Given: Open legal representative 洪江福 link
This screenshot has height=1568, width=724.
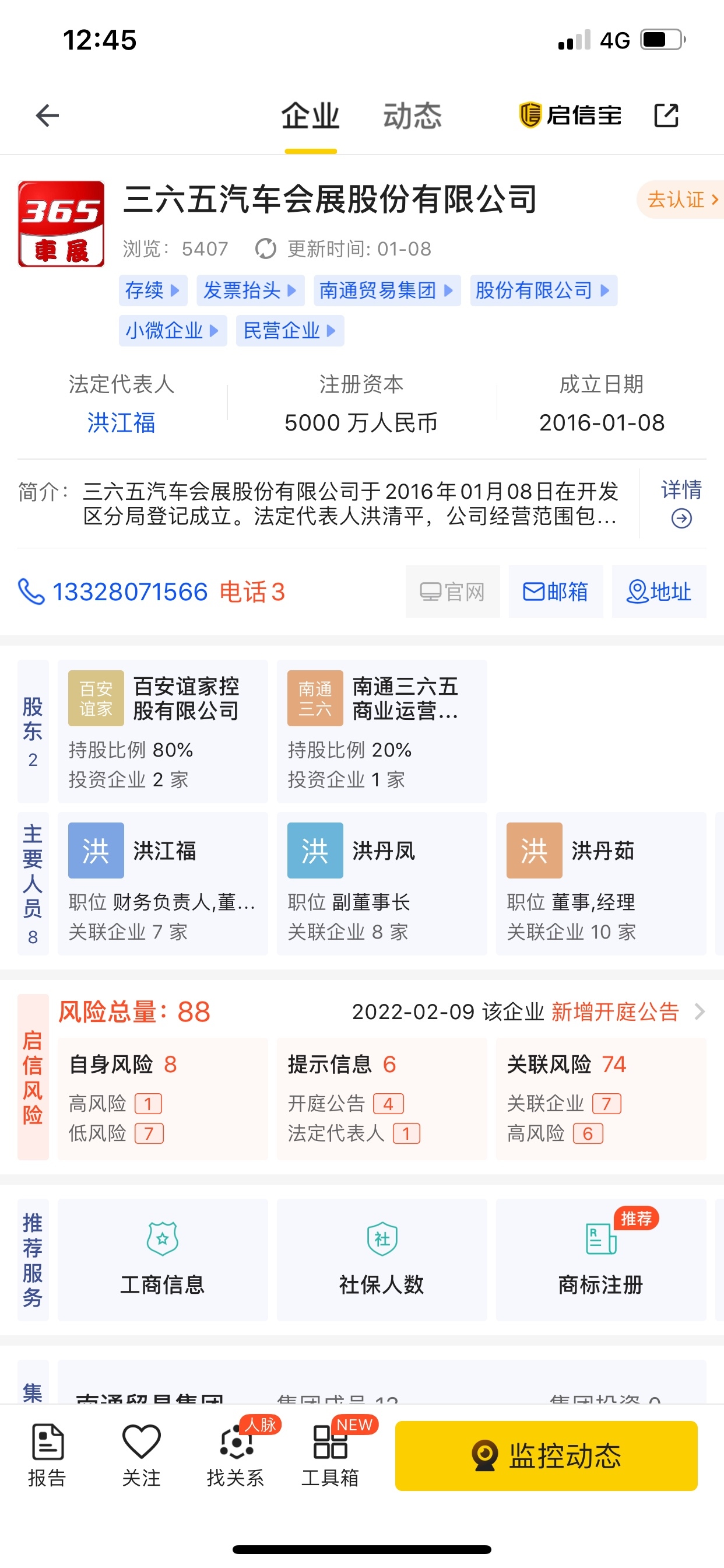Looking at the screenshot, I should tap(121, 422).
